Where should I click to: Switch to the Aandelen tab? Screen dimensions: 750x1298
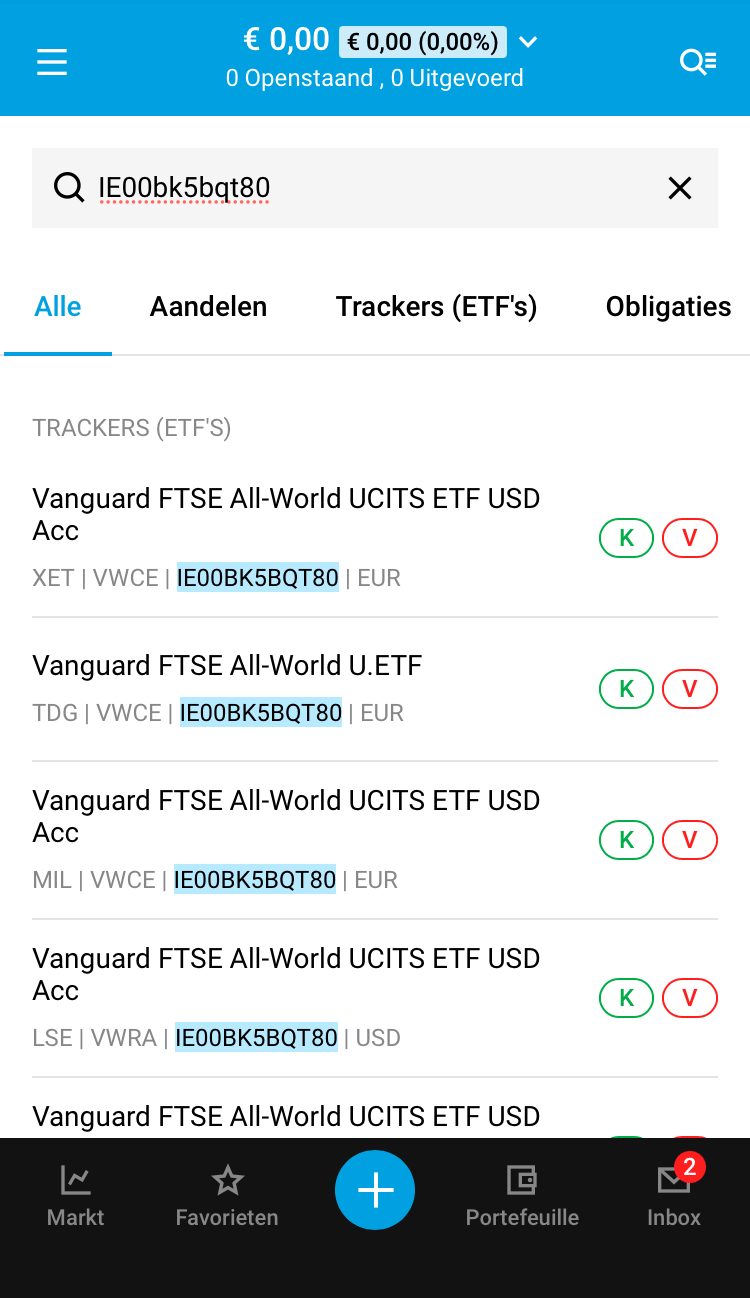208,307
